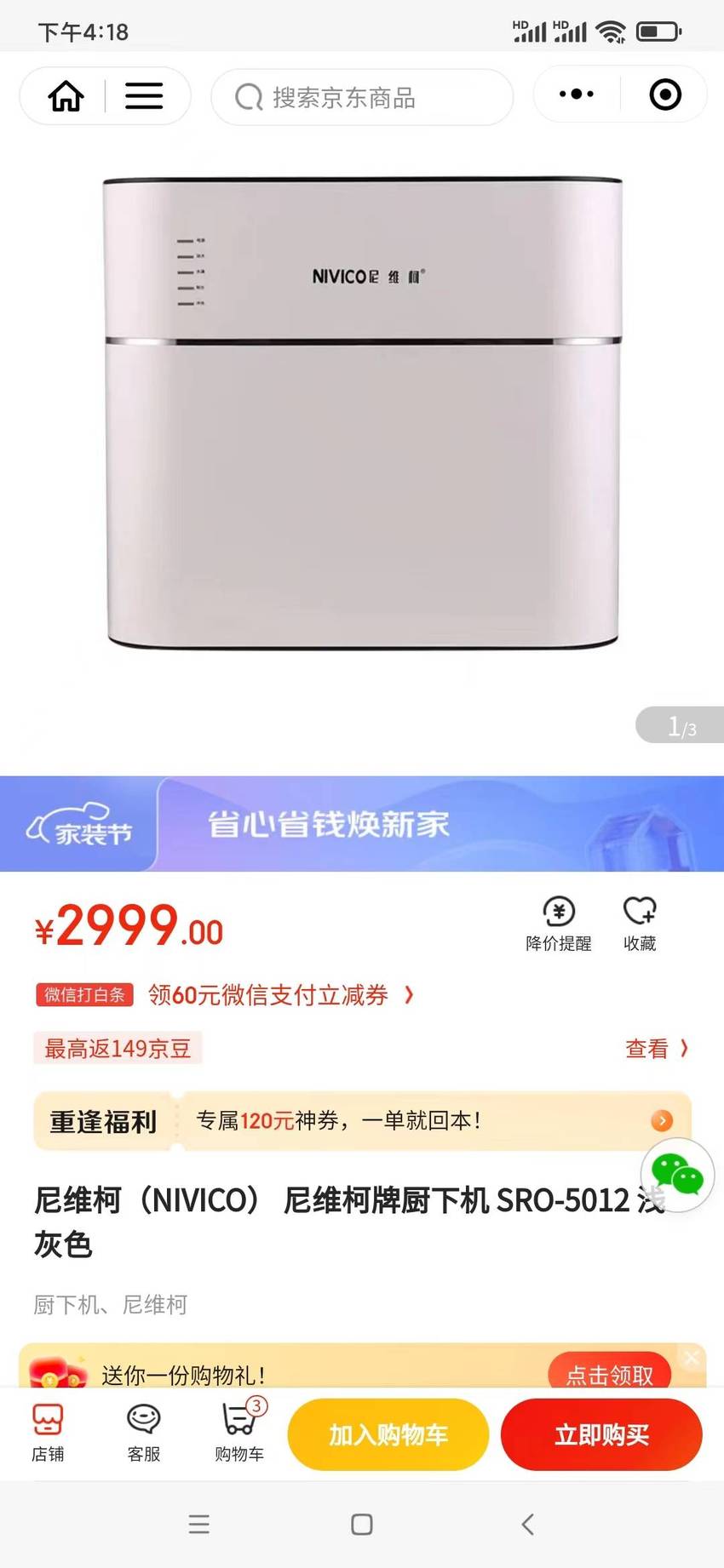724x1568 pixels.
Task: Visit the 店铺 store page
Action: (48, 1432)
